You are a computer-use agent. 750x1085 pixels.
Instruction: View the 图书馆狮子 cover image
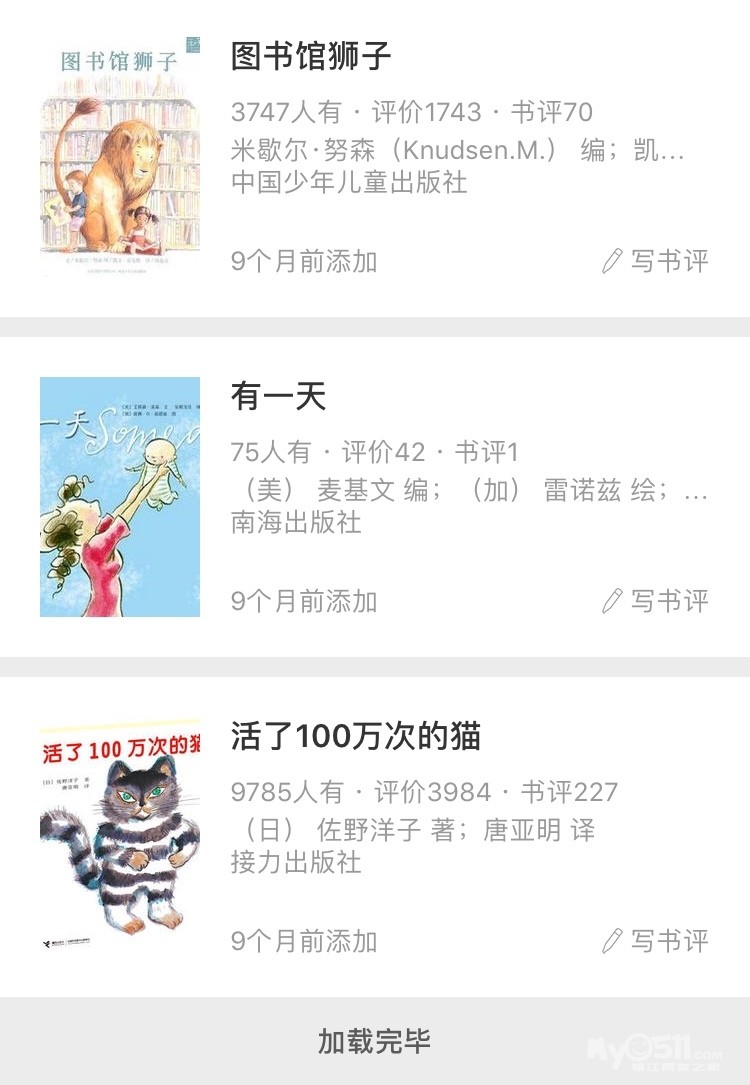click(x=120, y=156)
